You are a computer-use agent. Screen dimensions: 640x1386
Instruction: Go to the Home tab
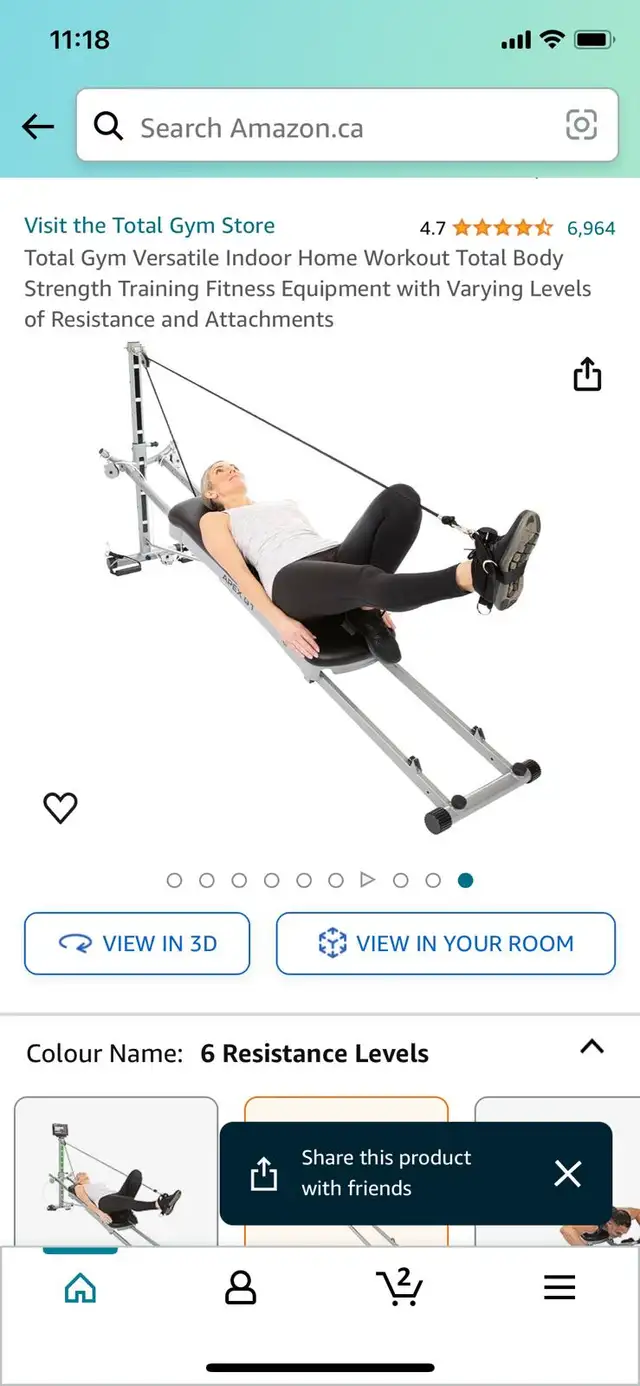[x=80, y=1288]
